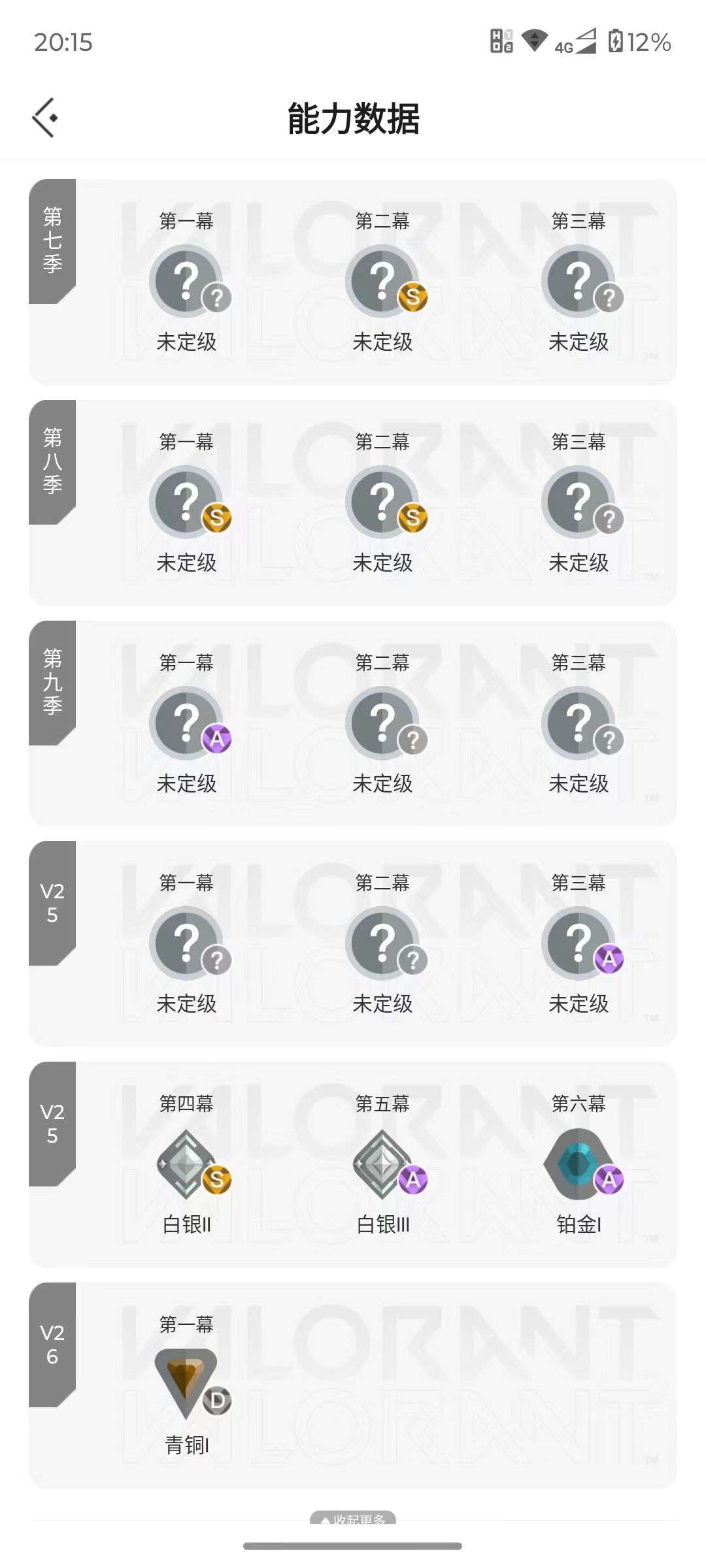Select the 青铜I rank badge in V26

[185, 1382]
